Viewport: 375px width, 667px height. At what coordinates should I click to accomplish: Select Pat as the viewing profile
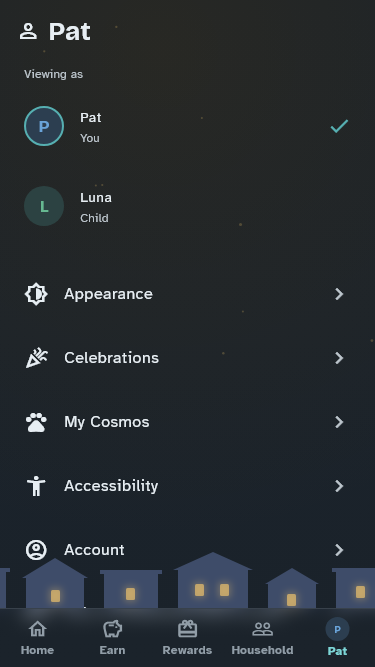(x=188, y=126)
